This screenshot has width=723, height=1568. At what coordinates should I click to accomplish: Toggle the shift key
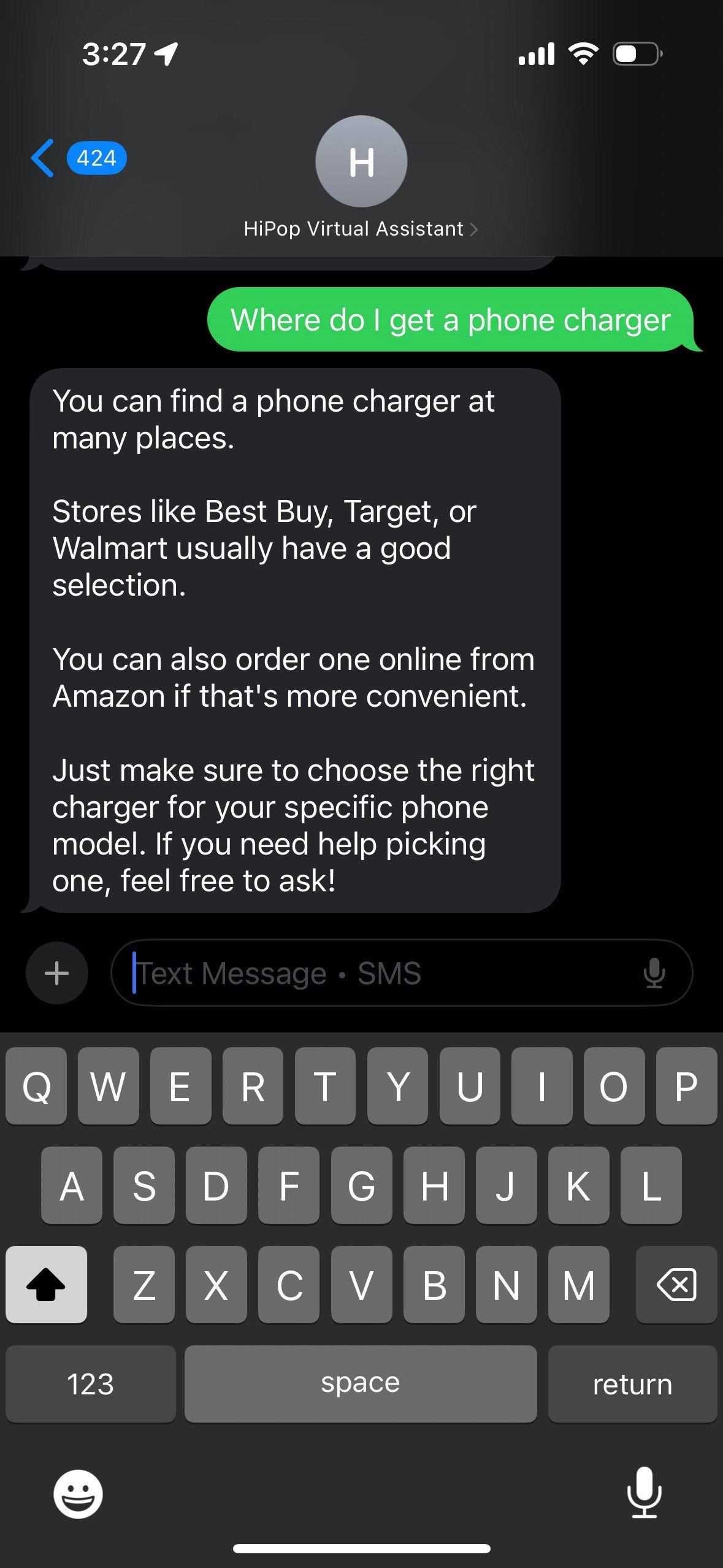pos(46,1285)
